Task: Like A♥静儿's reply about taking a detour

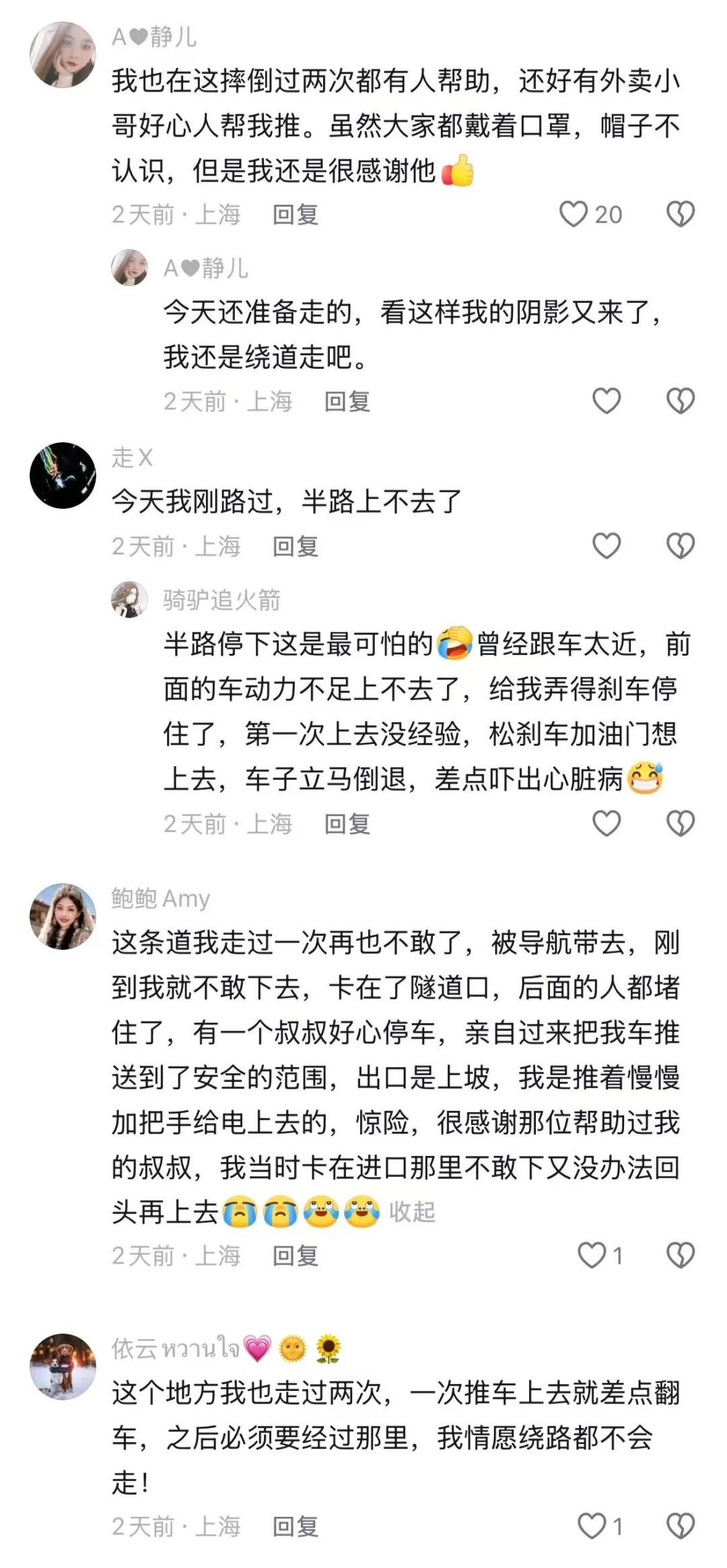Action: coord(606,401)
